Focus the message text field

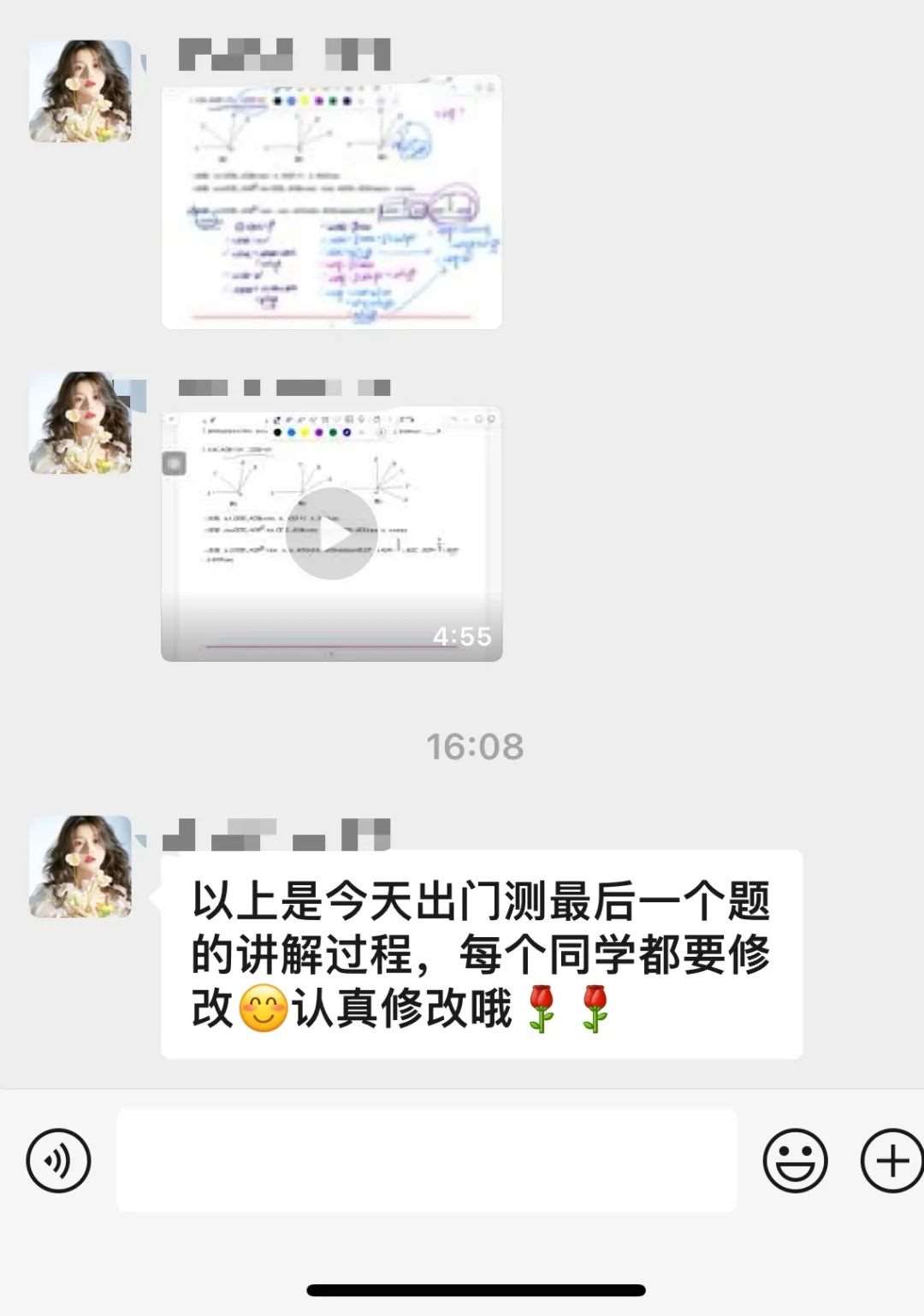pyautogui.click(x=426, y=1160)
